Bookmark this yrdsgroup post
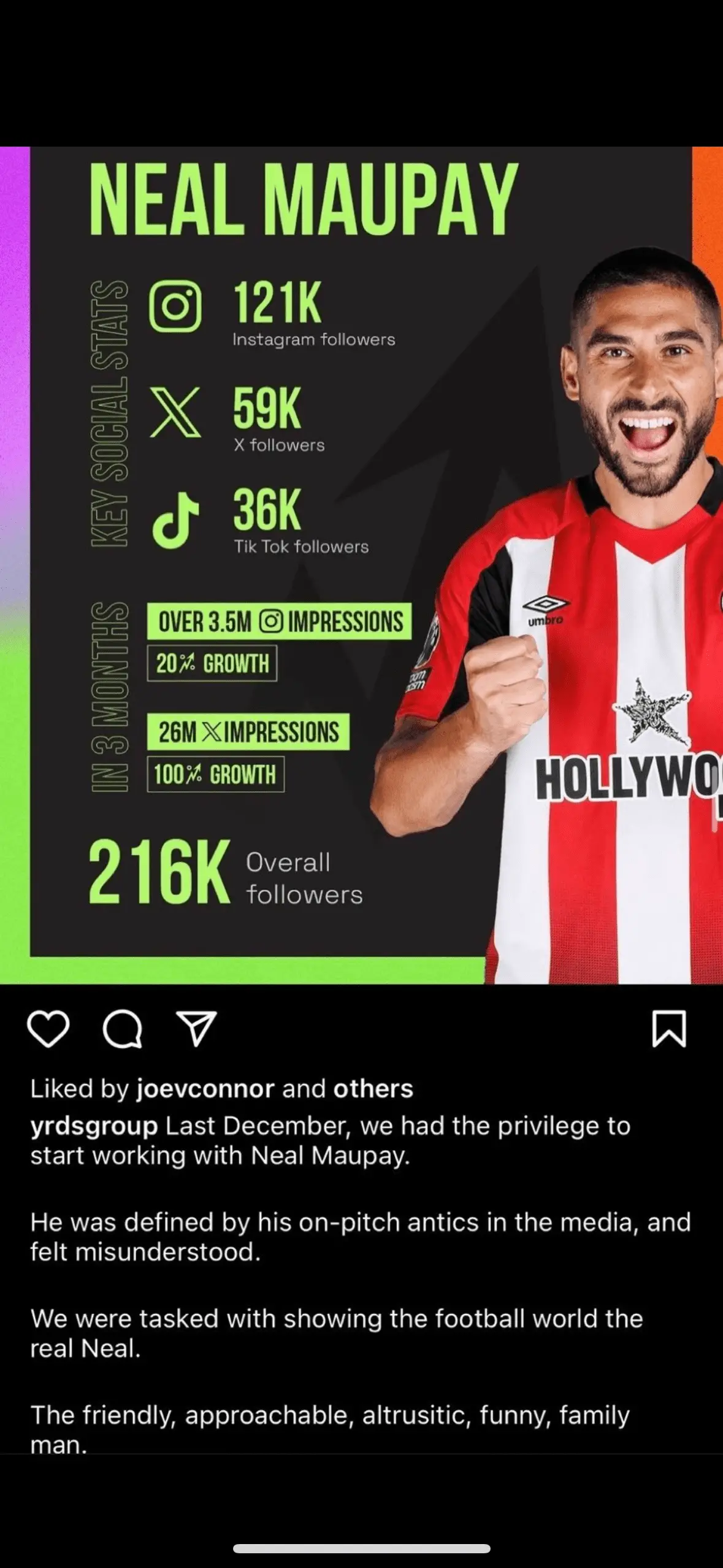Viewport: 723px width, 1568px height. (x=668, y=1029)
